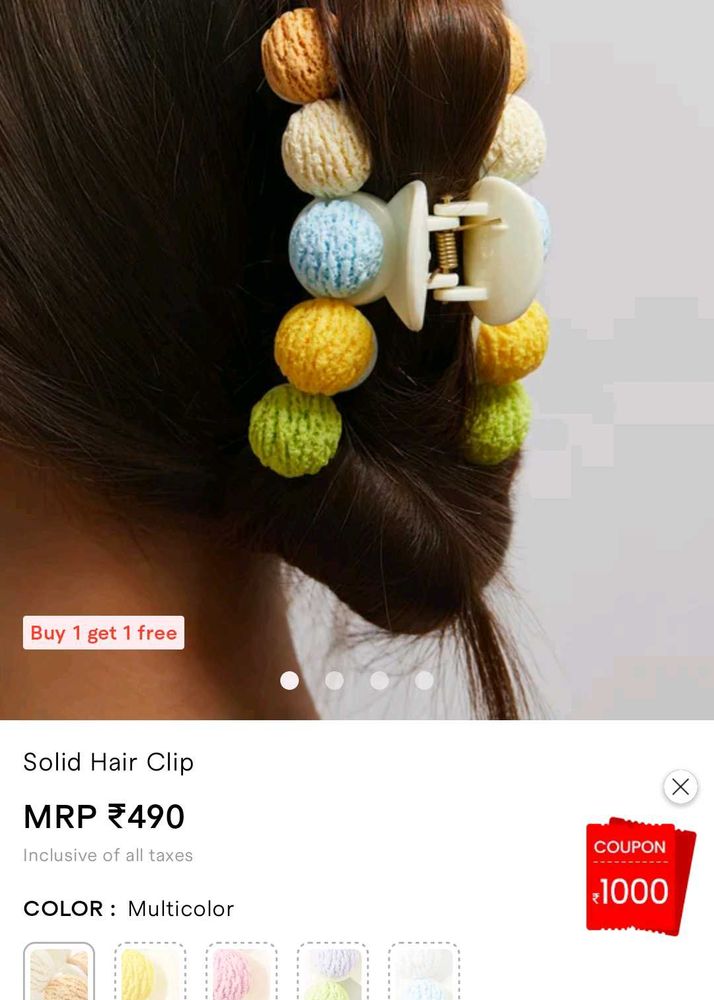Go to the fourth image indicator dot
The image size is (714, 1000).
coord(424,680)
